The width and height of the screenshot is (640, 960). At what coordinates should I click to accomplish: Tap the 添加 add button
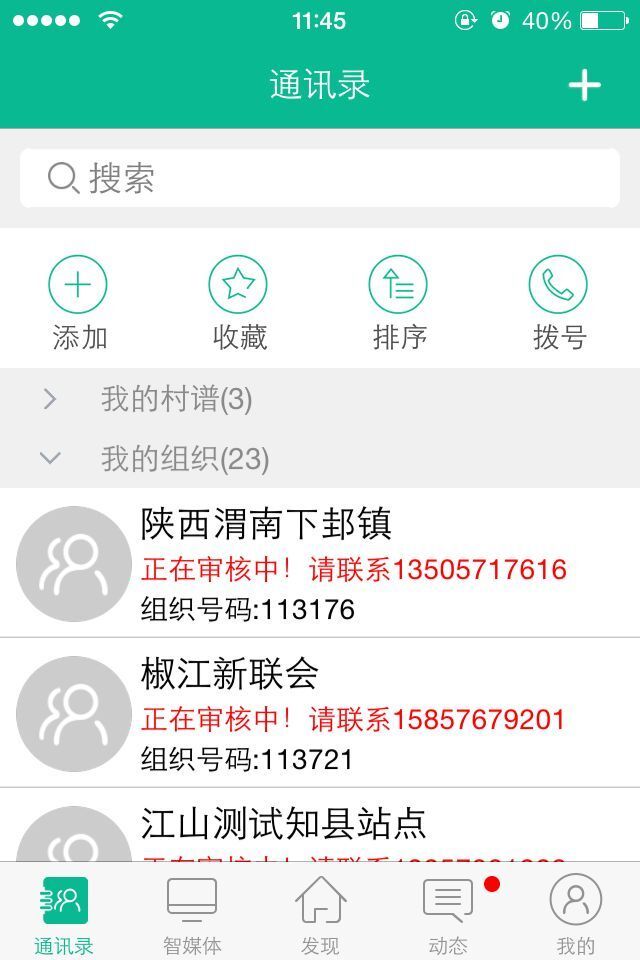78,302
